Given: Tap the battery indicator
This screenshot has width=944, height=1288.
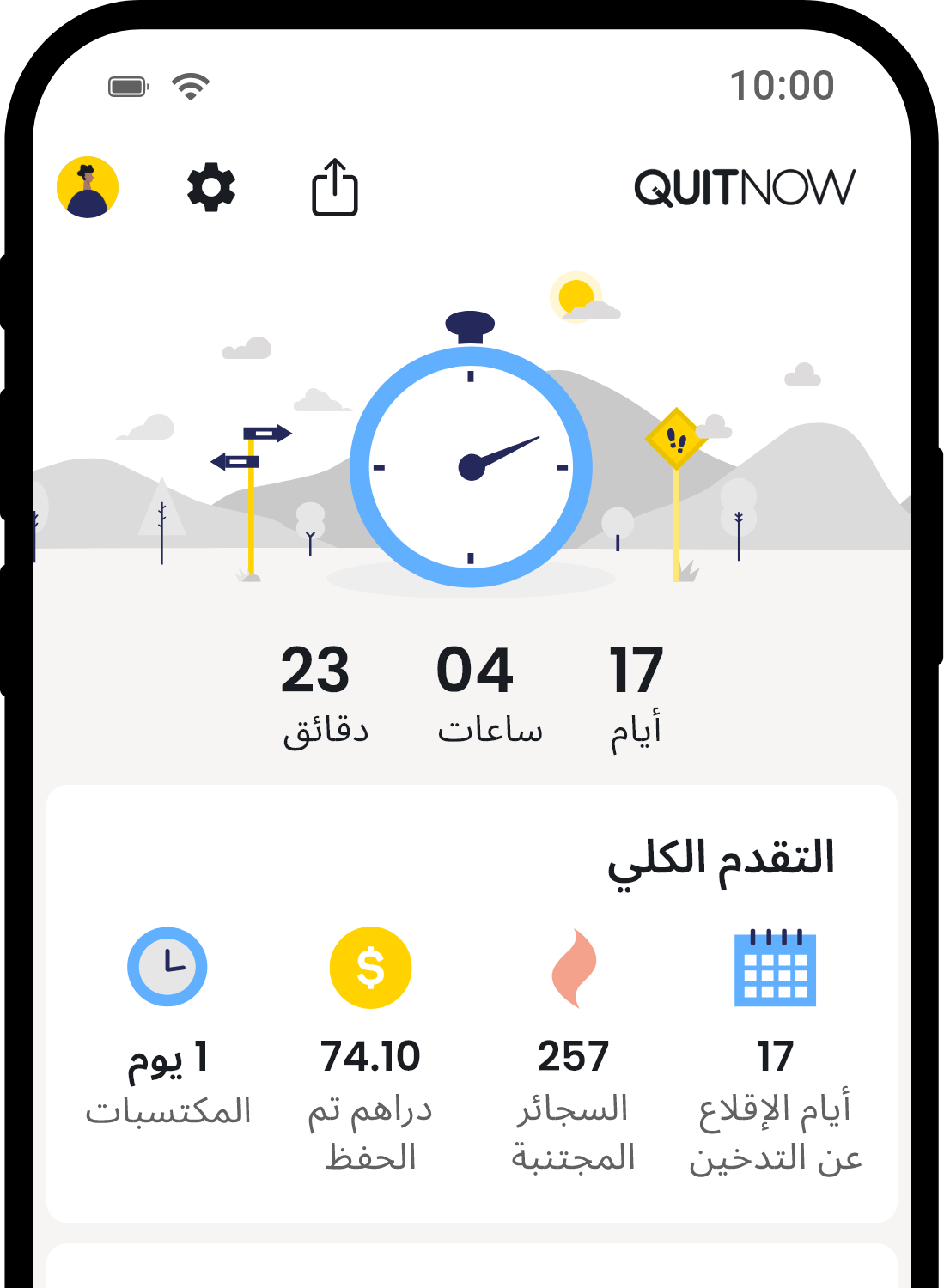Looking at the screenshot, I should (129, 84).
